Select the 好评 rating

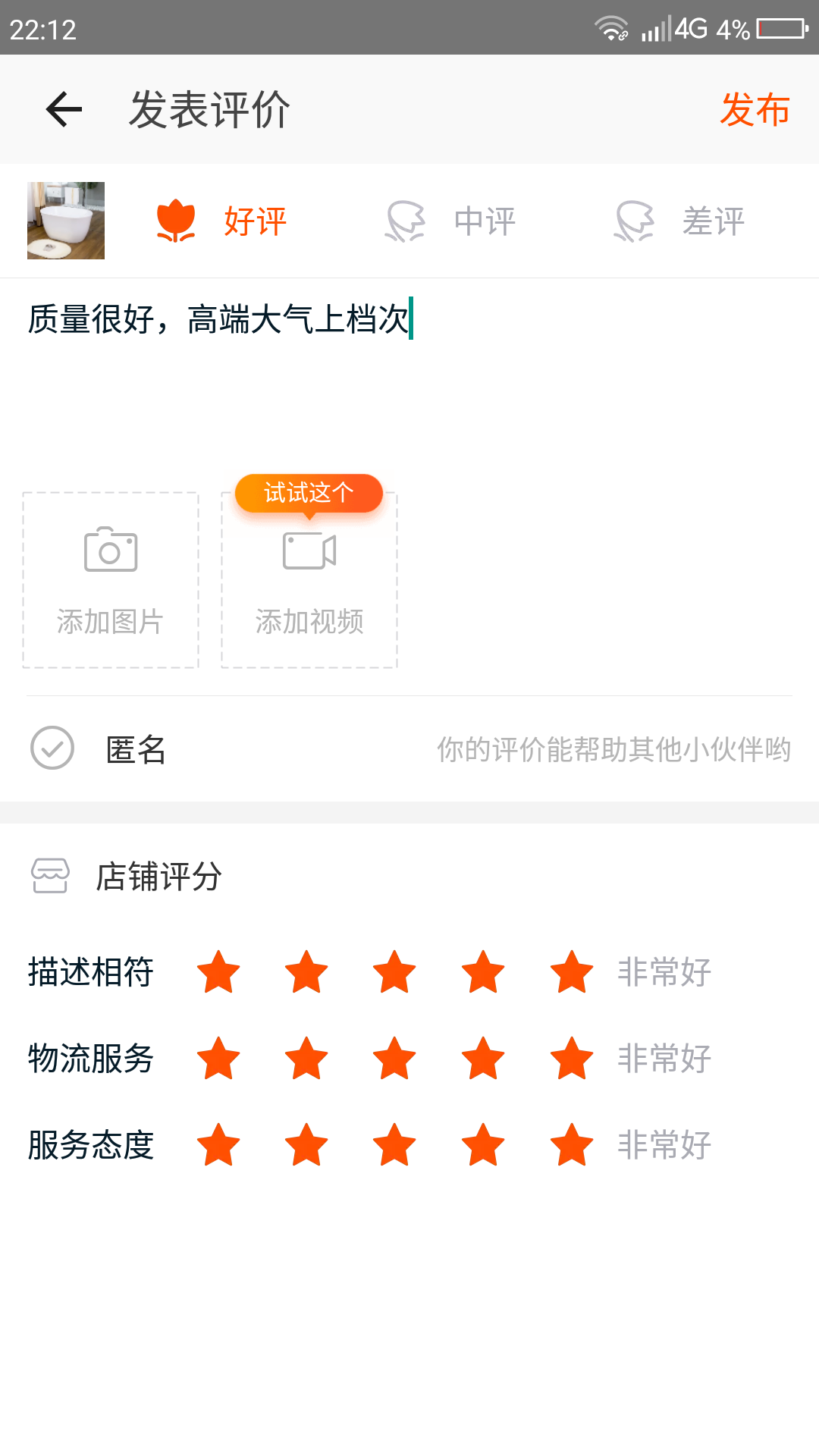221,221
